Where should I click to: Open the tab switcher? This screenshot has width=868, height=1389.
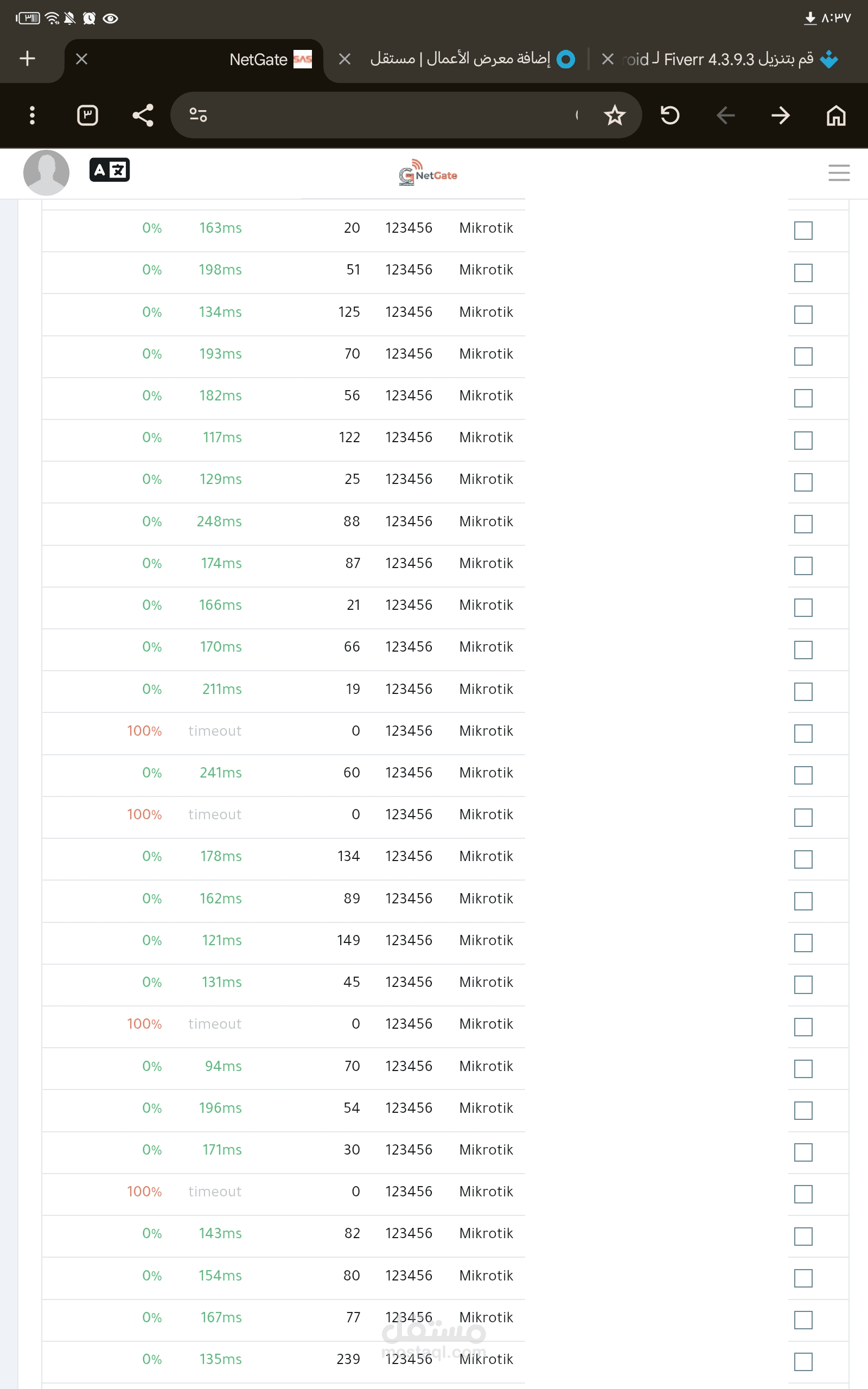click(x=87, y=116)
